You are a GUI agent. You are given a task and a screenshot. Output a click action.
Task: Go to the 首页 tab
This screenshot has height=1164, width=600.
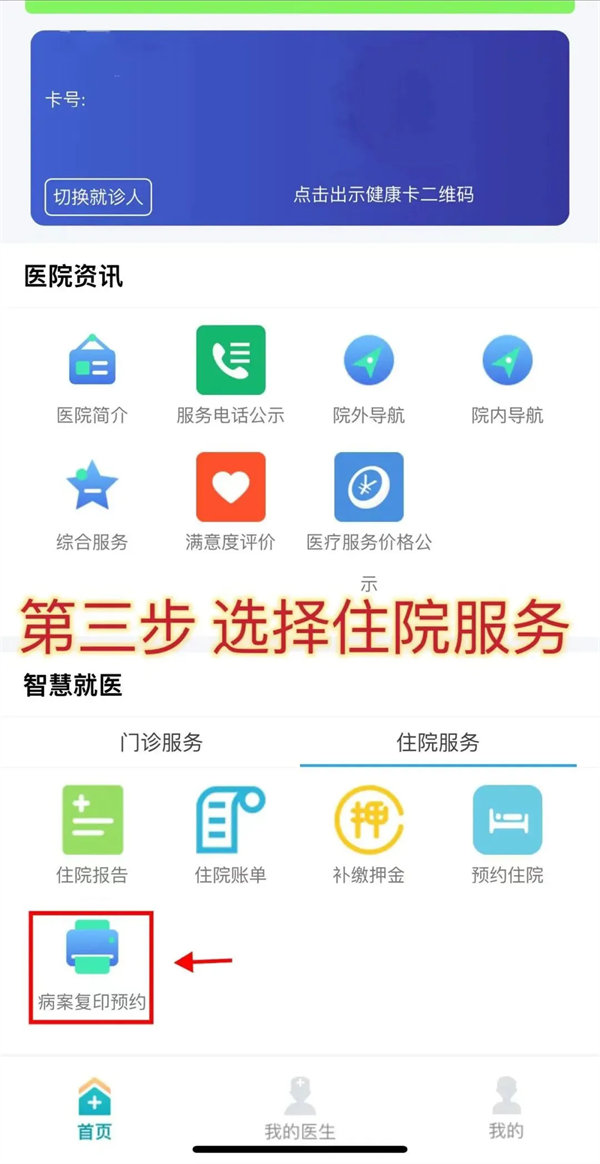[95, 1108]
